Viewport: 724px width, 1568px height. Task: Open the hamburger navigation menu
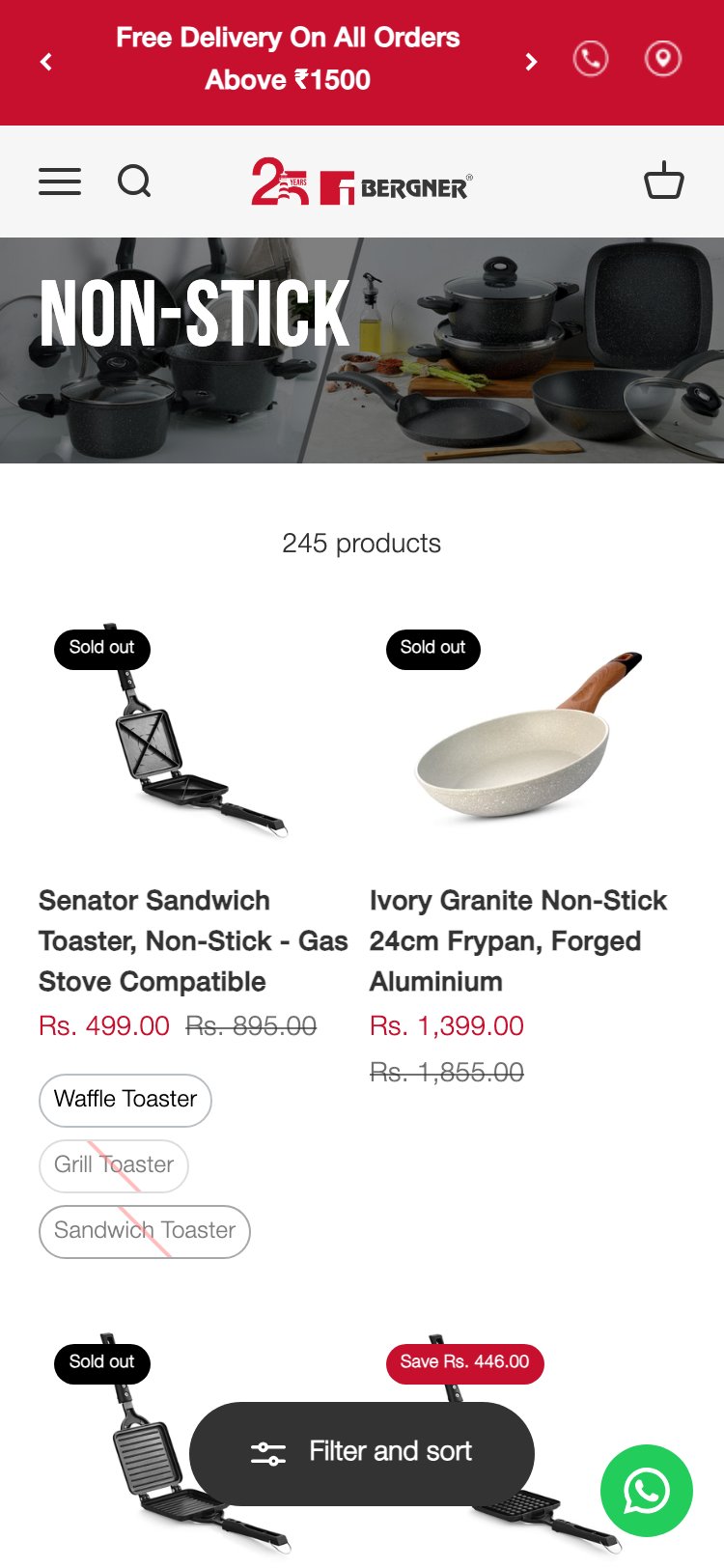(60, 182)
